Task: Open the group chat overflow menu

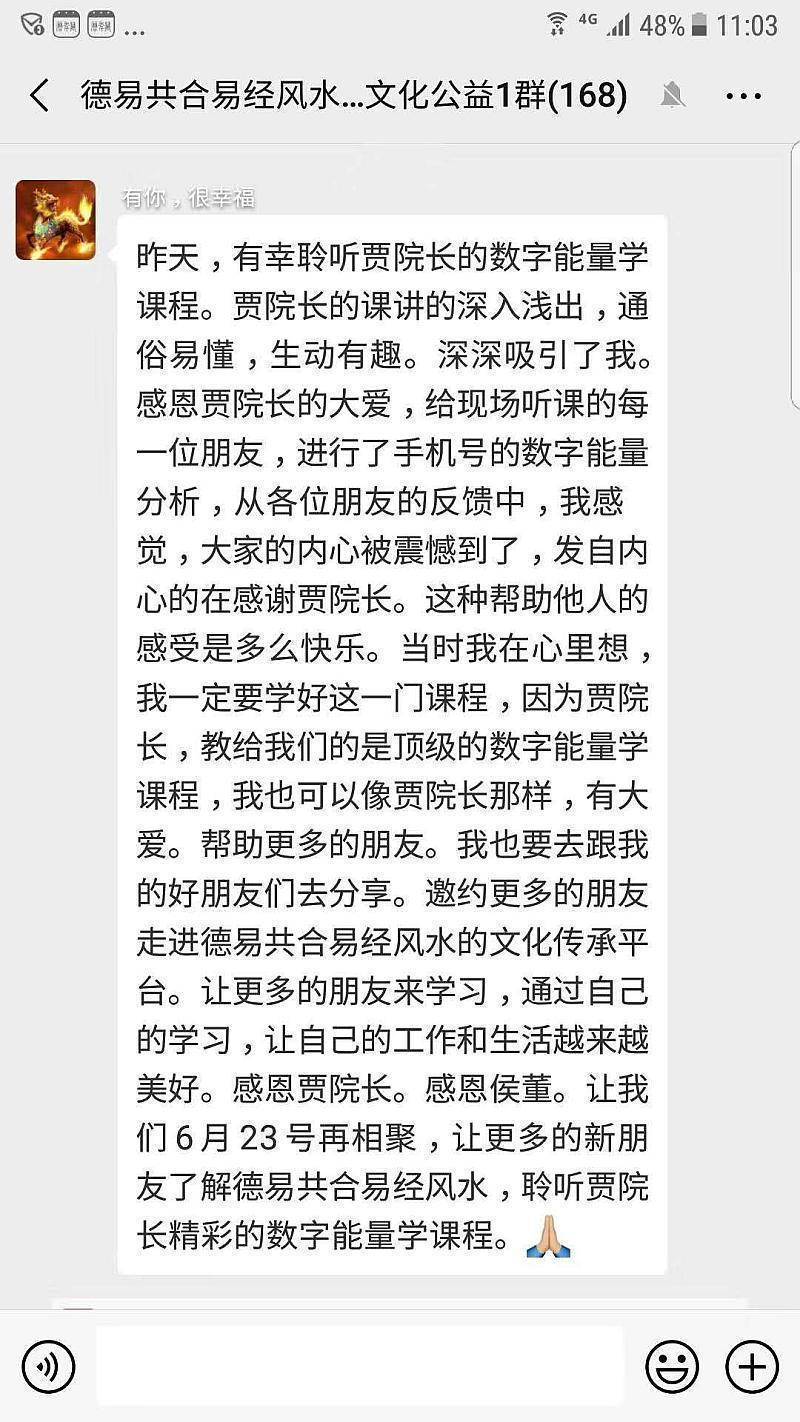Action: 743,97
